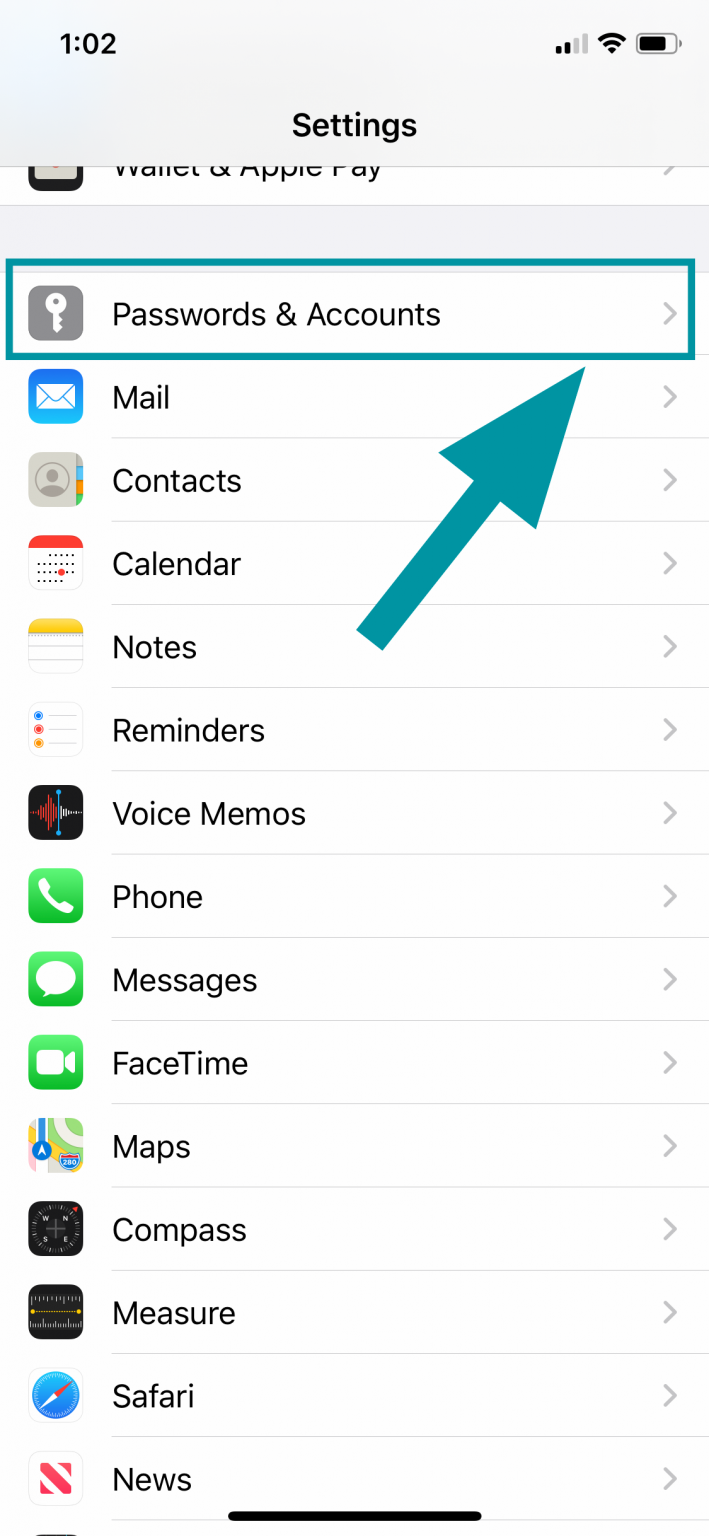Go to Messages settings
The width and height of the screenshot is (709, 1536).
354,980
